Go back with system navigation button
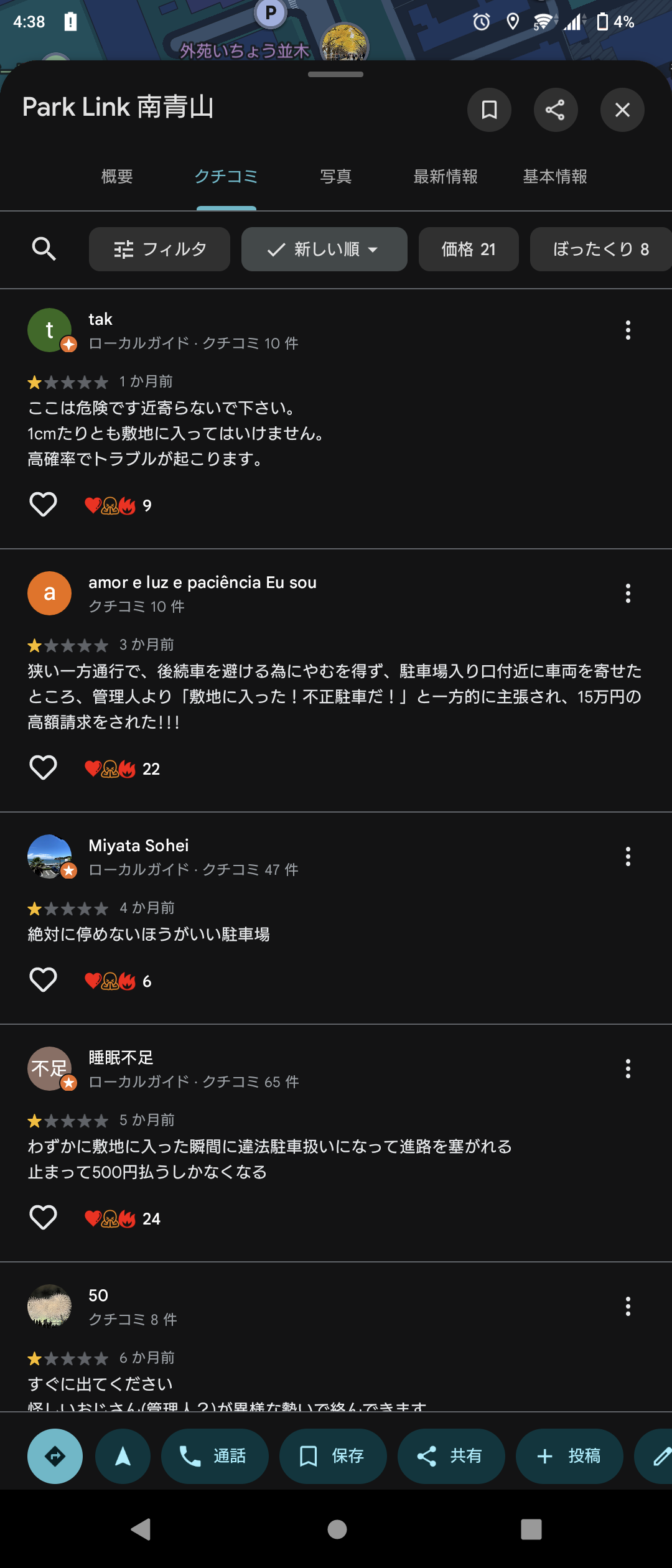Image resolution: width=672 pixels, height=1568 pixels. point(141,1529)
